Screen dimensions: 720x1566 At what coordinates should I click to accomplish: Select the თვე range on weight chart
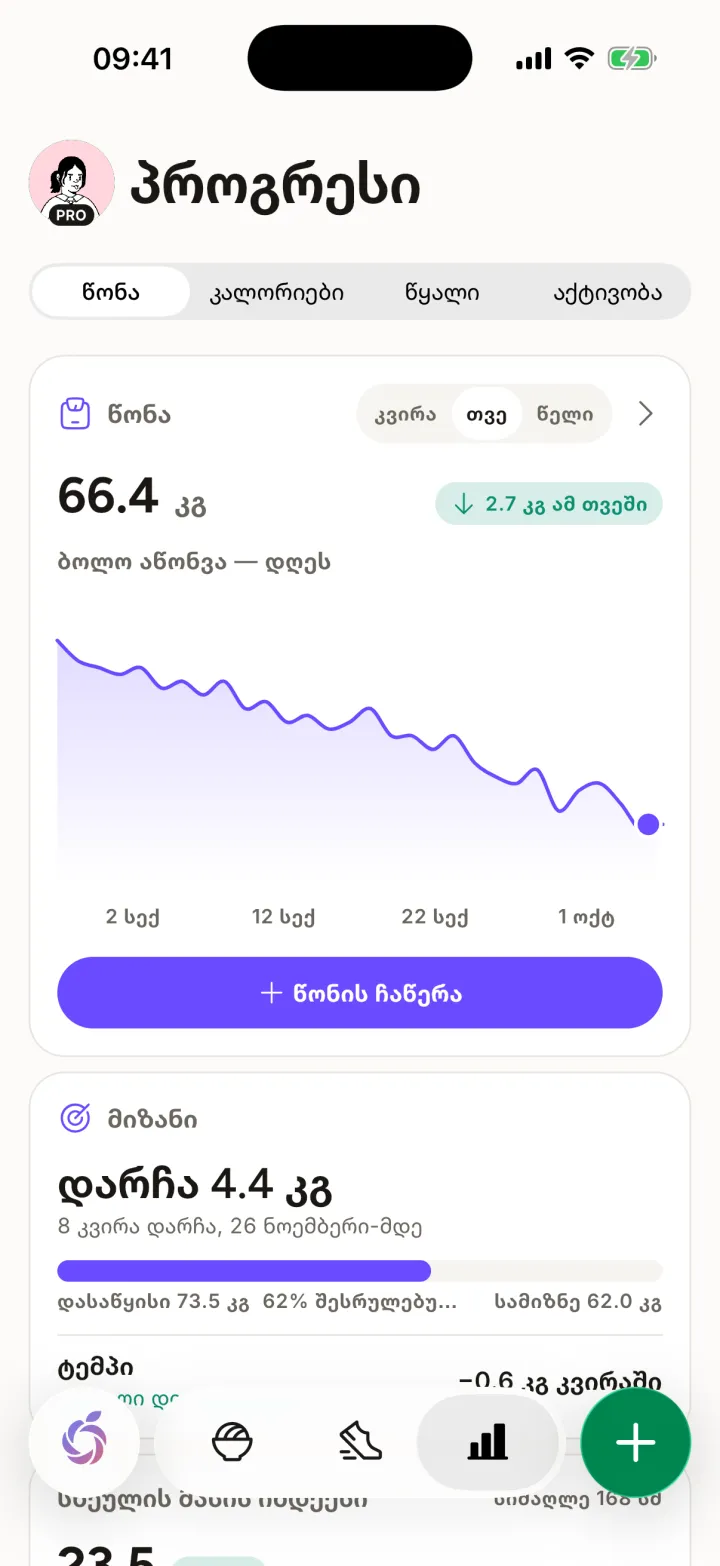487,414
